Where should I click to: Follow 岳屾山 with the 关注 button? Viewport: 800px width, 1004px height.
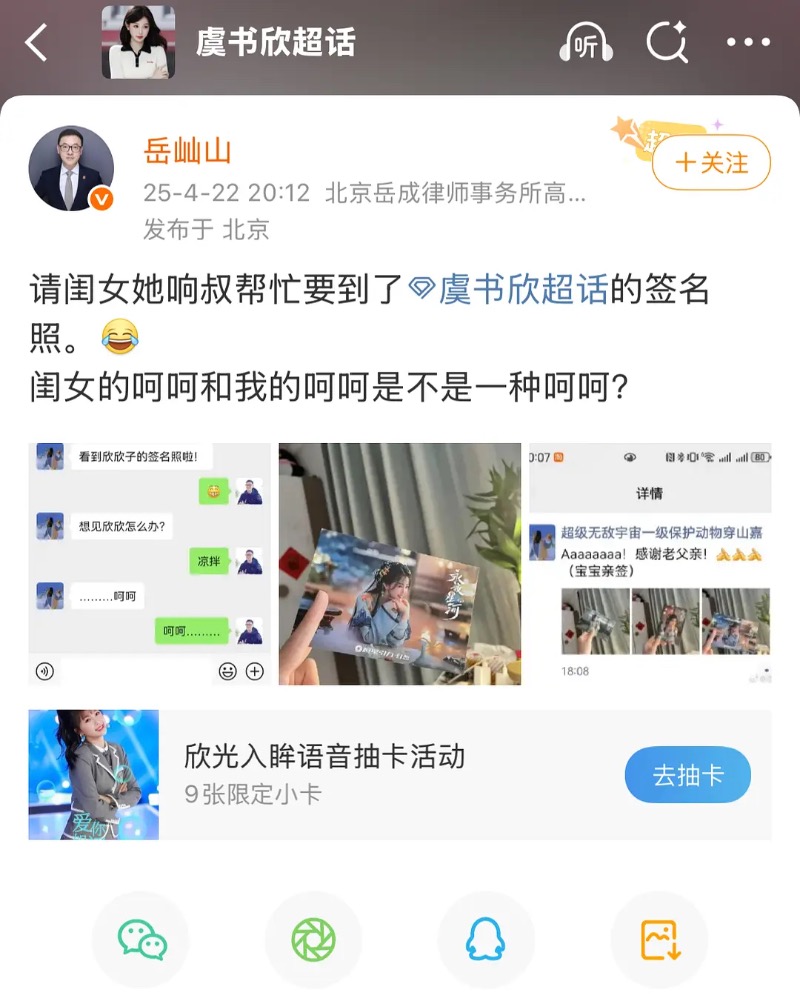click(712, 162)
